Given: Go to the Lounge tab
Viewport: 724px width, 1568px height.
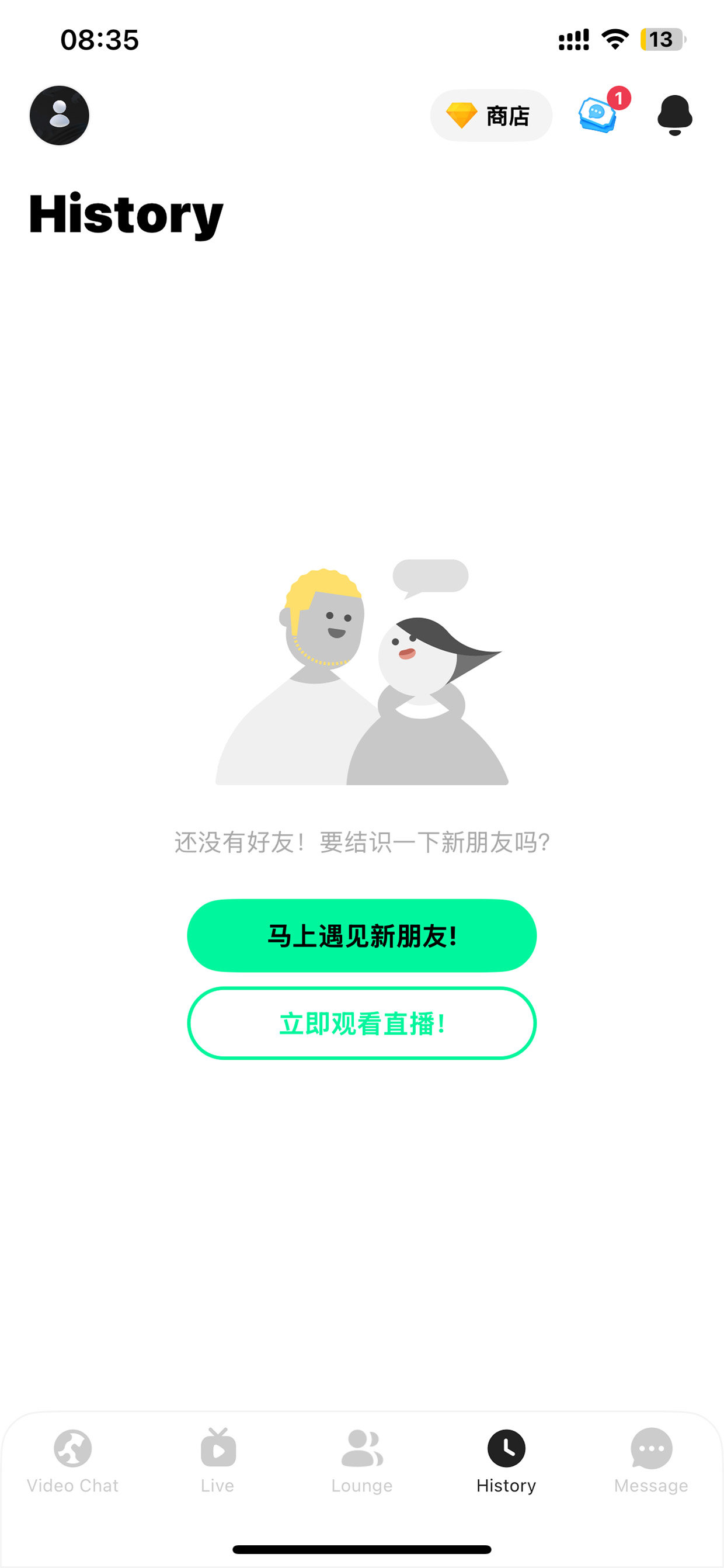Looking at the screenshot, I should point(362,1461).
